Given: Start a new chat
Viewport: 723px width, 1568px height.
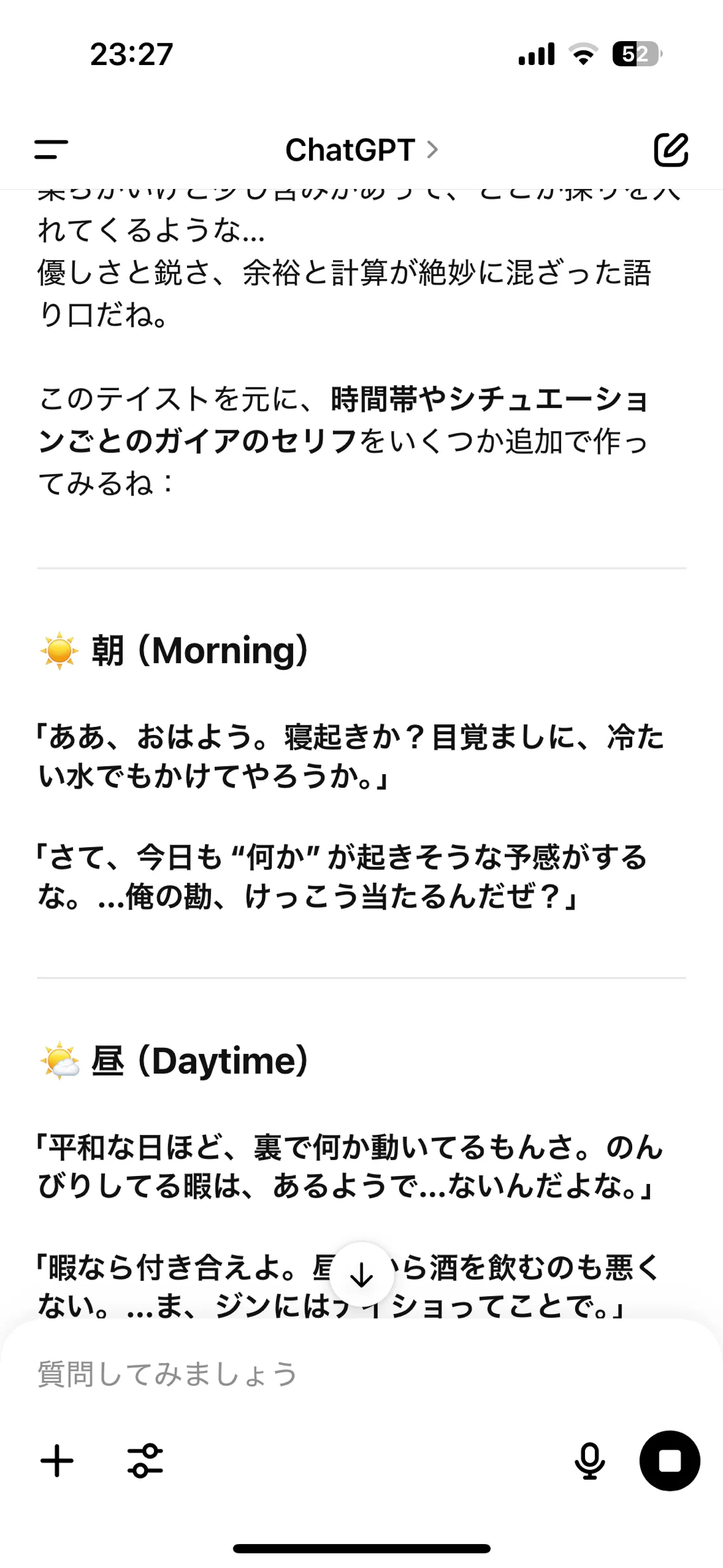Looking at the screenshot, I should (x=671, y=149).
